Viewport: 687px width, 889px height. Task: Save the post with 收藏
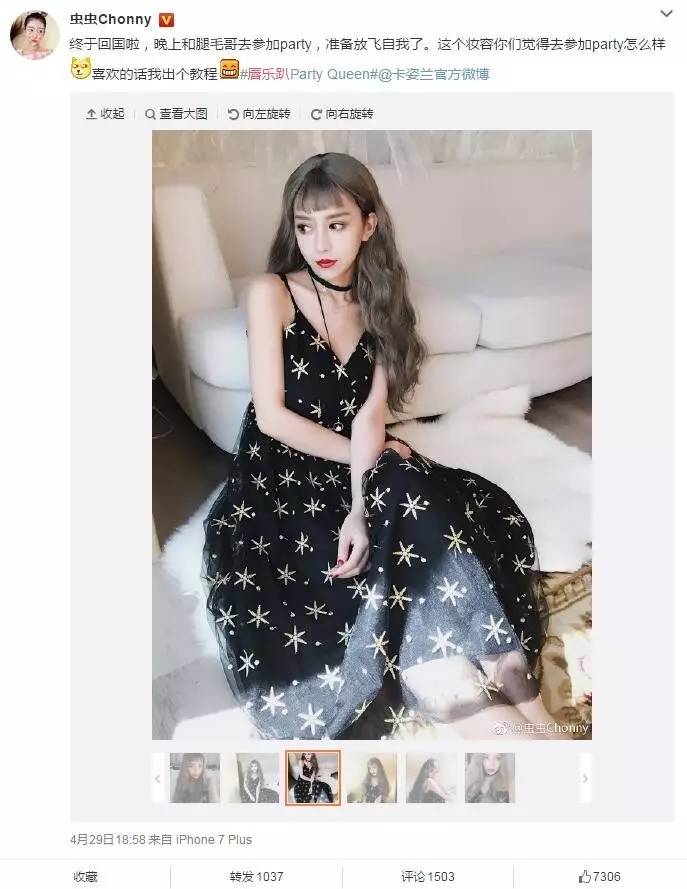point(85,876)
